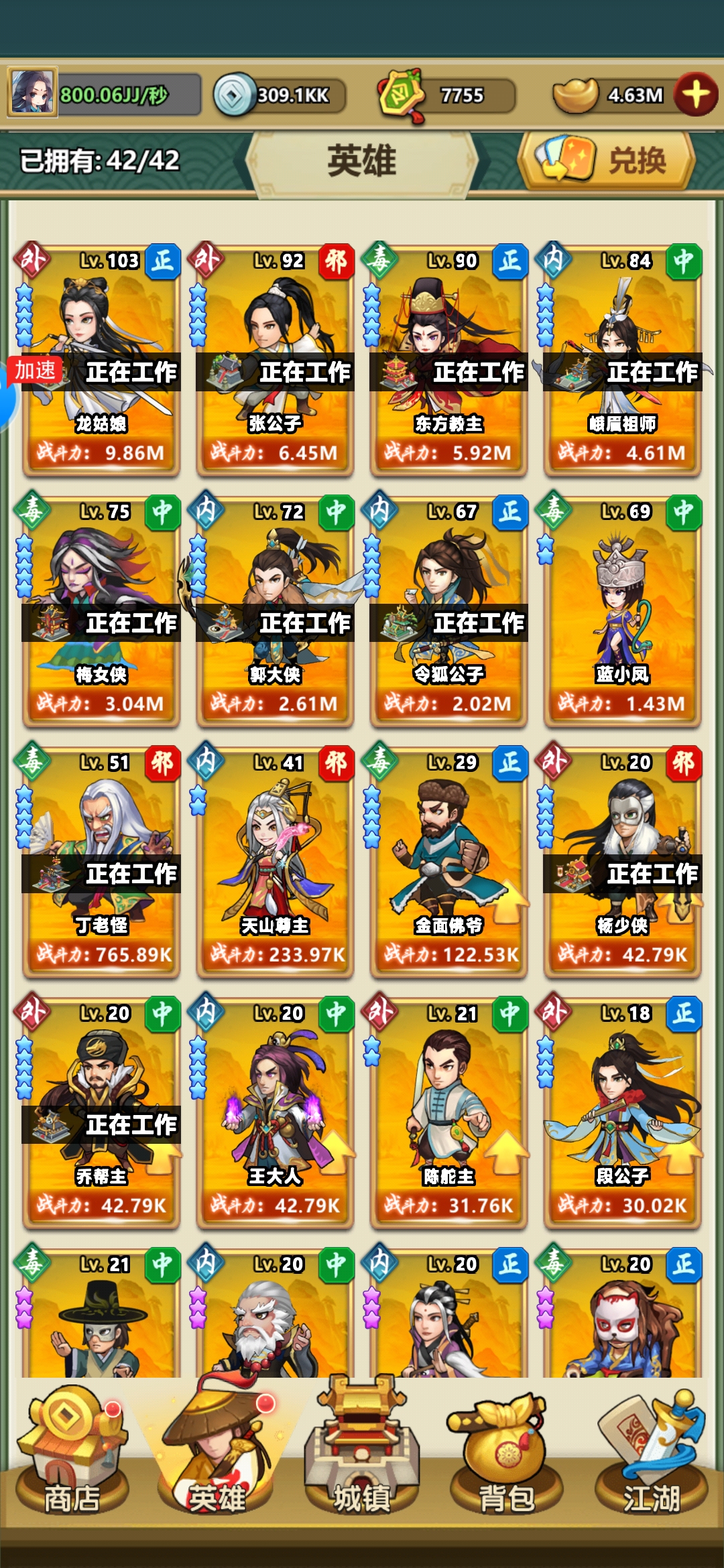Tap the plus icon to add gold ingots
This screenshot has width=724, height=1568.
(x=695, y=94)
